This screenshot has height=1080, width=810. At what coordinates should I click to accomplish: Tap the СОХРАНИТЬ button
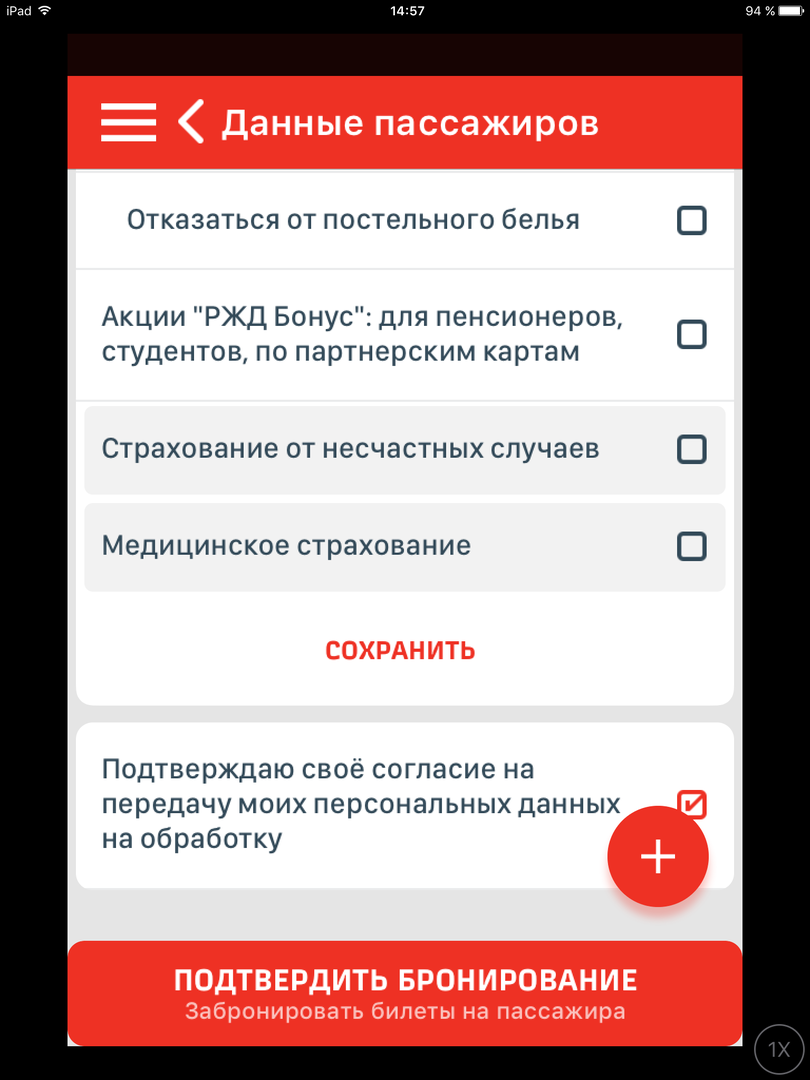pyautogui.click(x=400, y=651)
